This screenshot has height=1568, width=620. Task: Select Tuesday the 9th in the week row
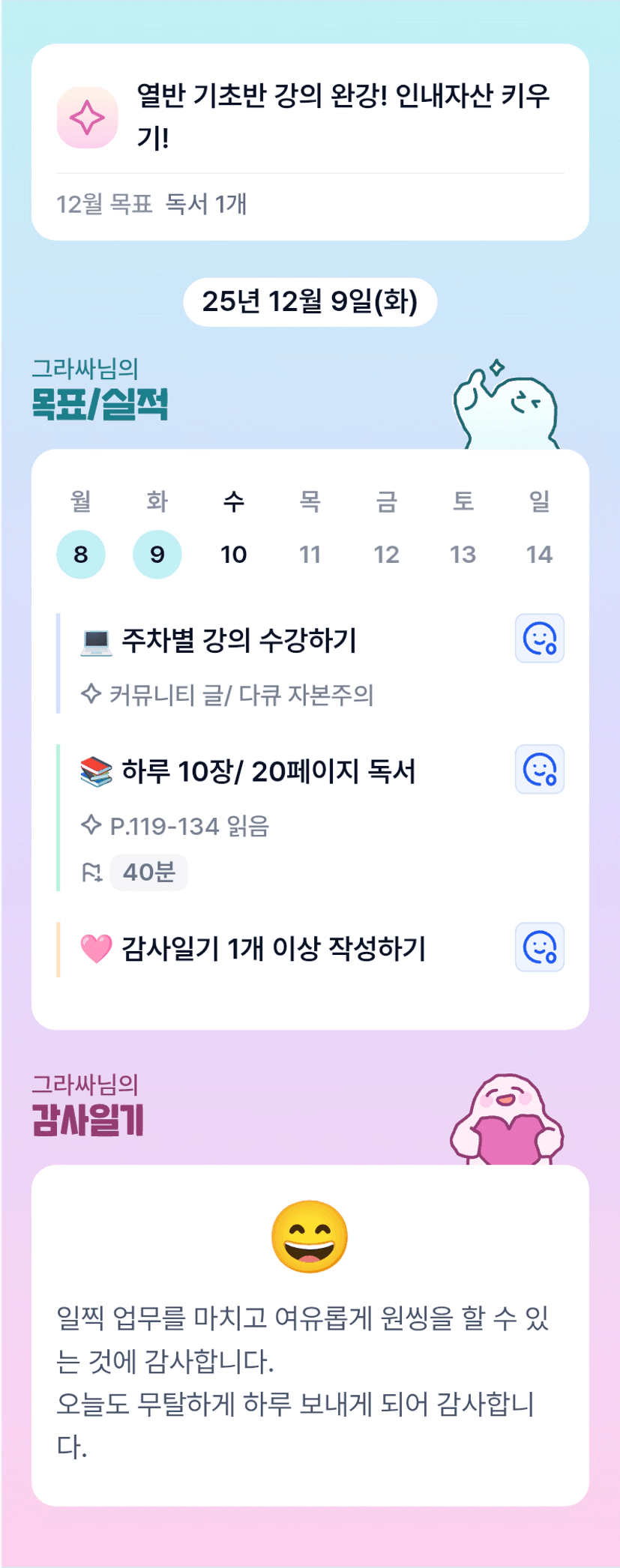coord(157,554)
